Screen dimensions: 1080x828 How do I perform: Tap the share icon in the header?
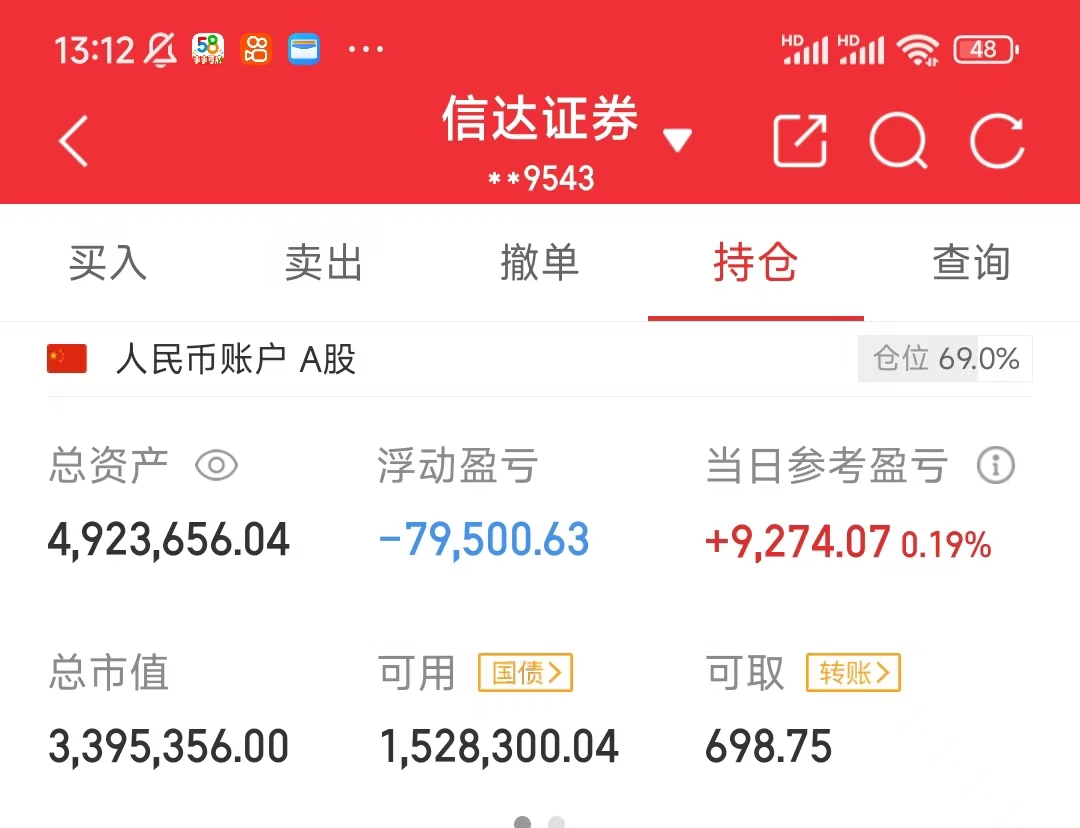tap(800, 141)
